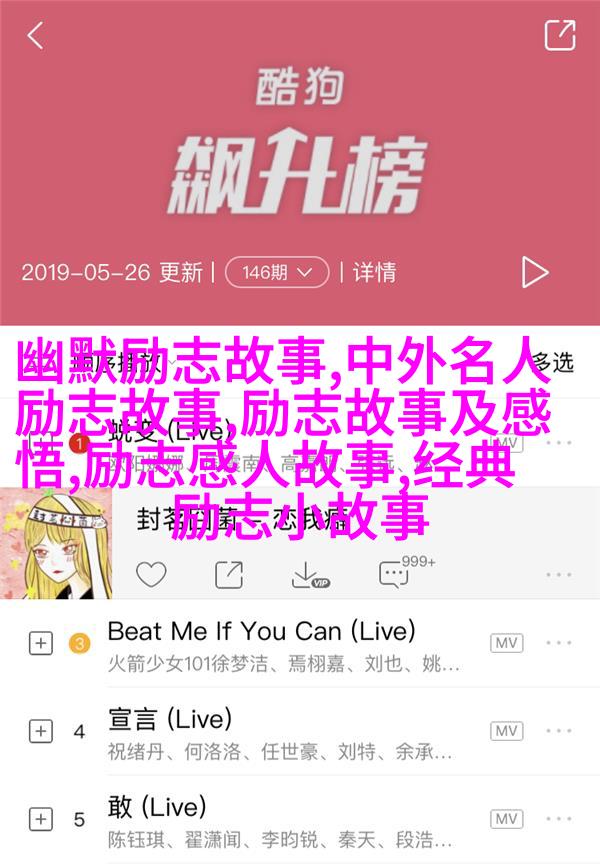Share the chart via top-right icon
Viewport: 600px width, 864px height.
(x=559, y=36)
